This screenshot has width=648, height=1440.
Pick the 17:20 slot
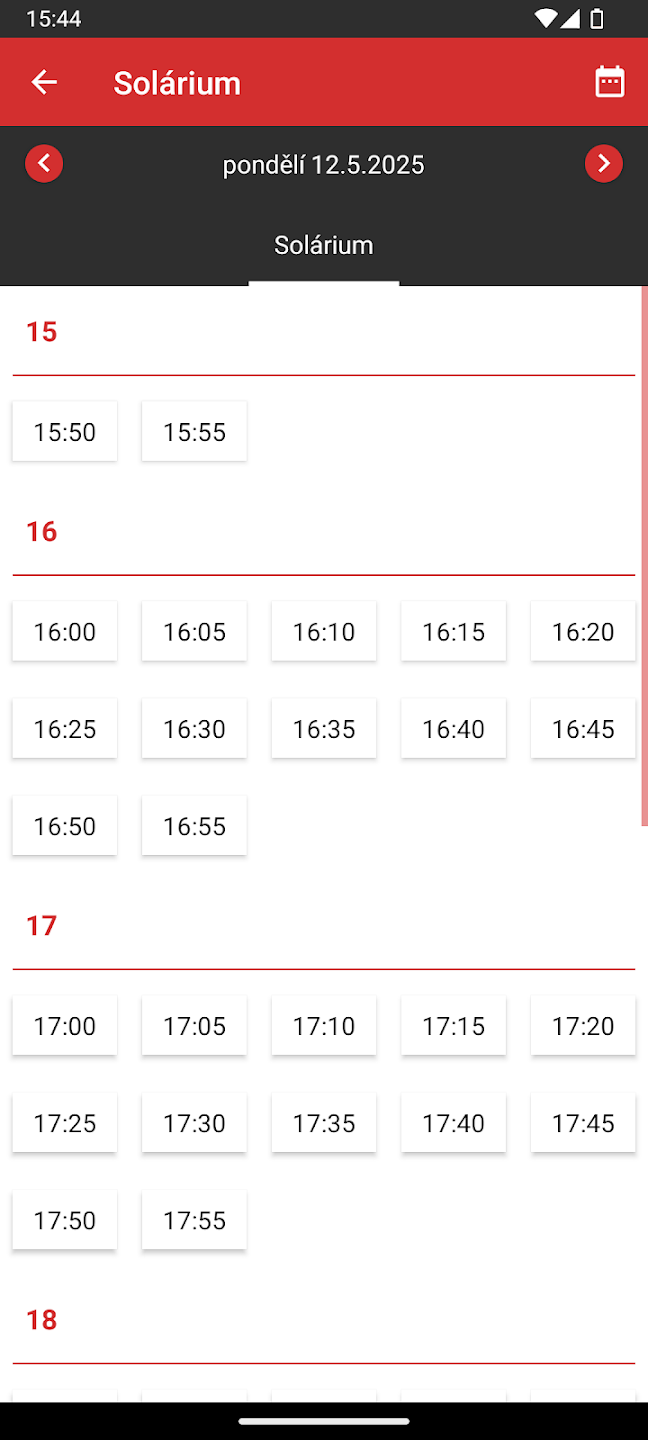point(583,1026)
